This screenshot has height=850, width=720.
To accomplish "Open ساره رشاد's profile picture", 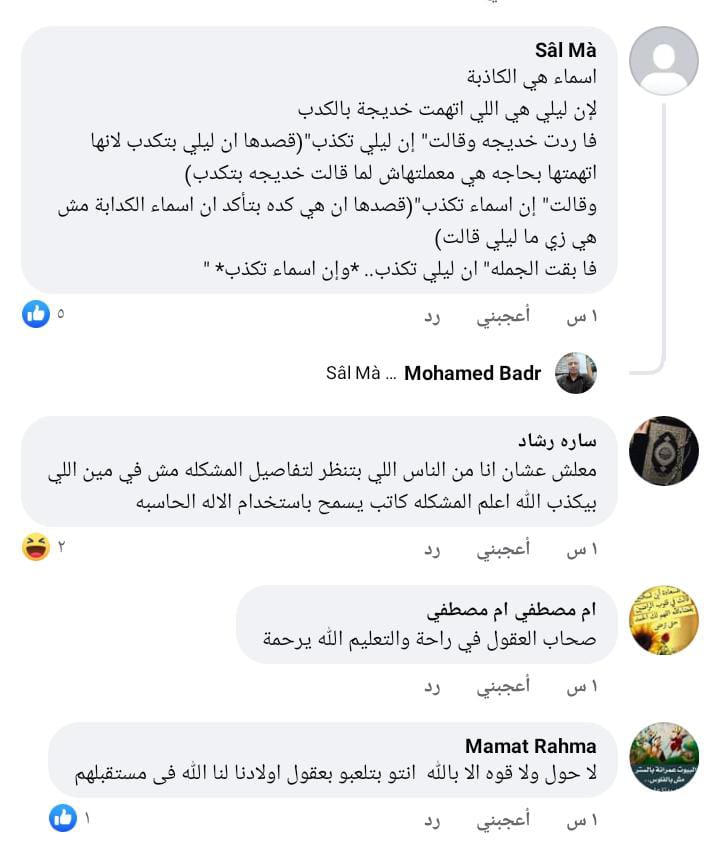I will [x=663, y=450].
